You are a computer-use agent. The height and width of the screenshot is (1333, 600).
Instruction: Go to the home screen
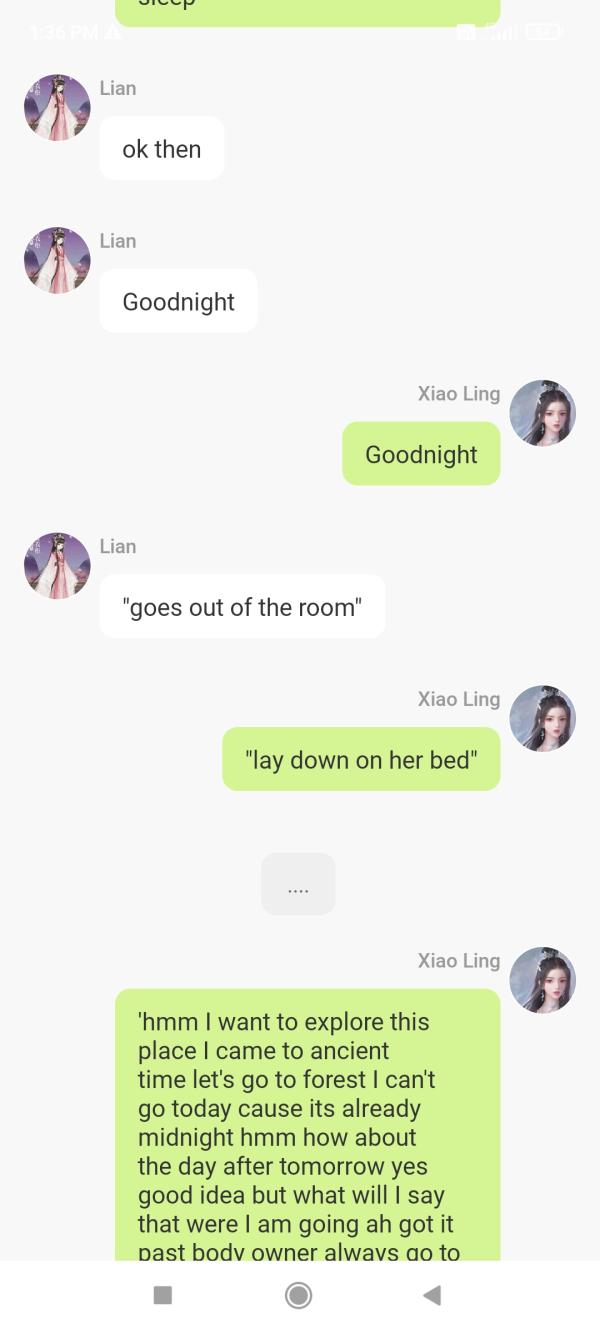(x=298, y=1295)
